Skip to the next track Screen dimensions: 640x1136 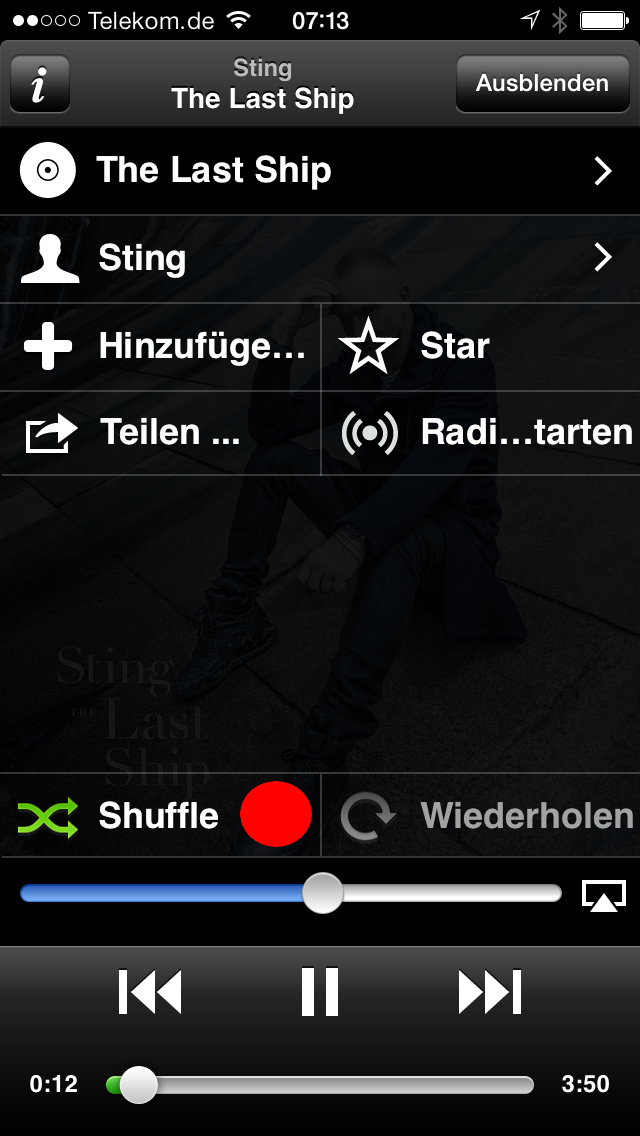[x=490, y=992]
